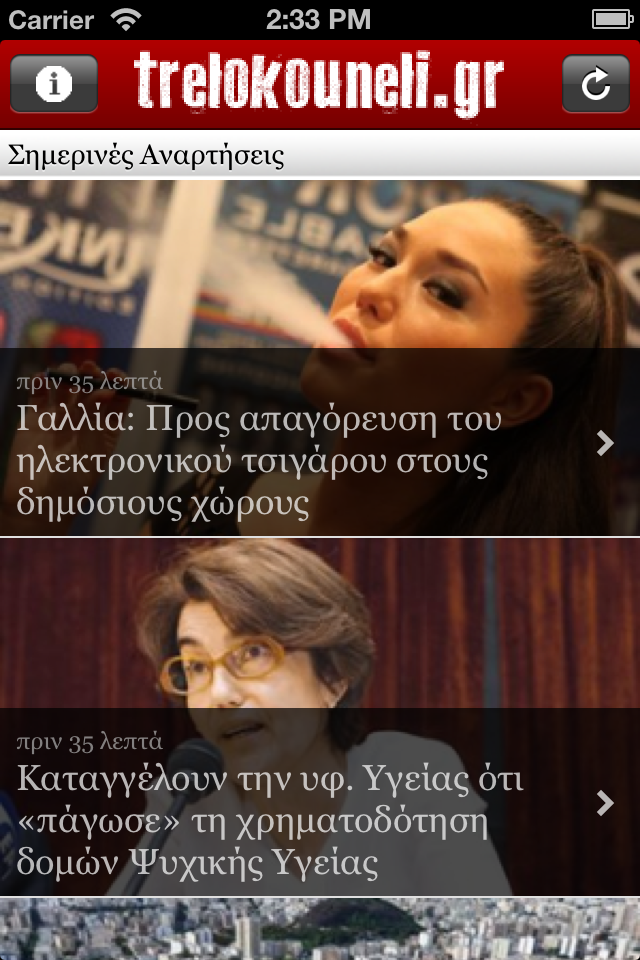Open the partially visible city photo article
The width and height of the screenshot is (640, 960).
[320, 932]
